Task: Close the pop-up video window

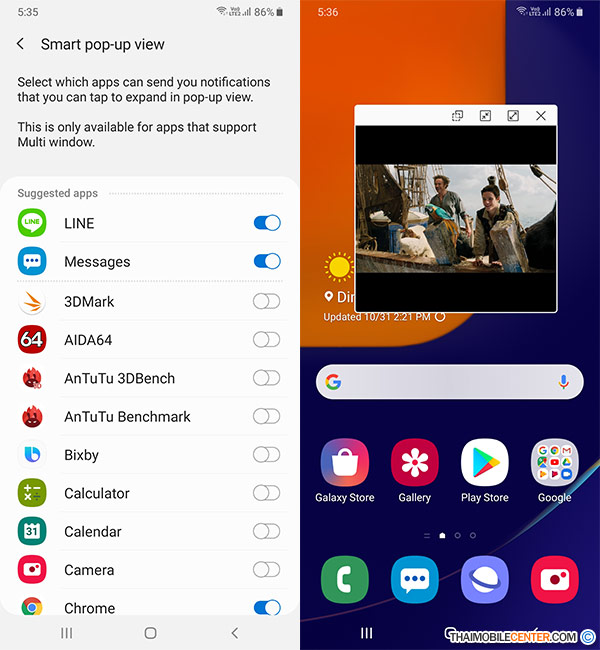Action: 541,116
